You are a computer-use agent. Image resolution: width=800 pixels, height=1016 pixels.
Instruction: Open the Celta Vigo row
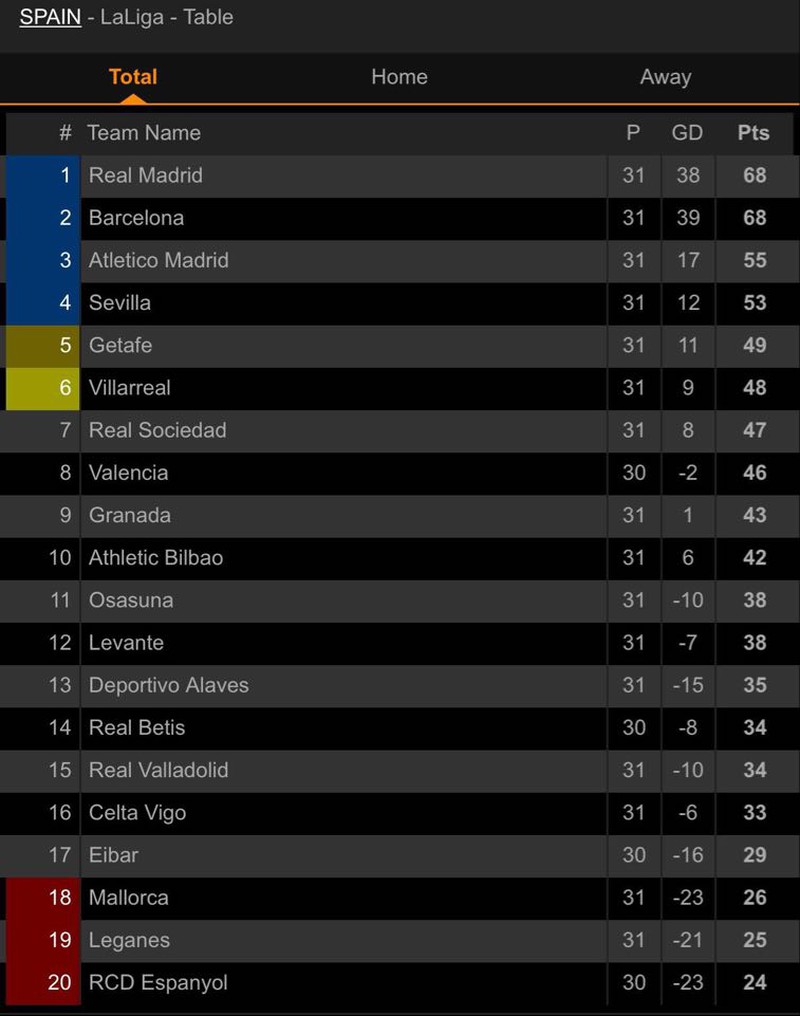pos(138,813)
